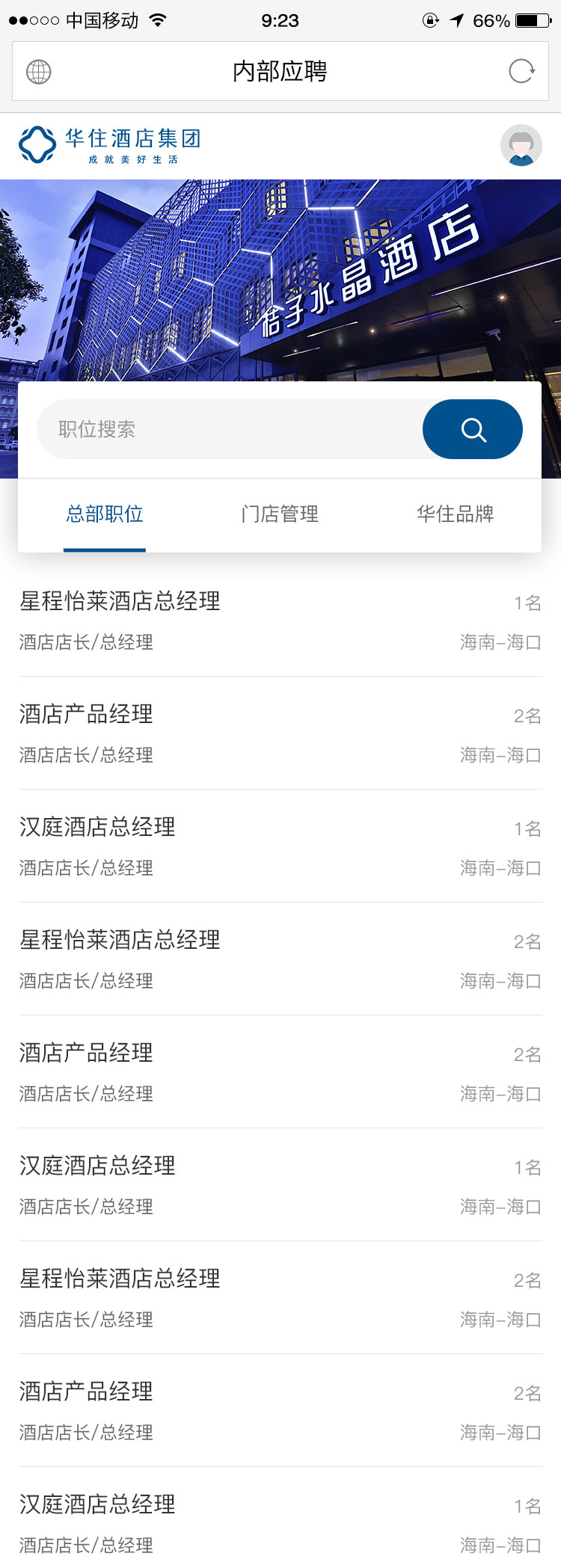Image resolution: width=561 pixels, height=1568 pixels.
Task: Reload the 内部应聘 page
Action: pyautogui.click(x=521, y=72)
